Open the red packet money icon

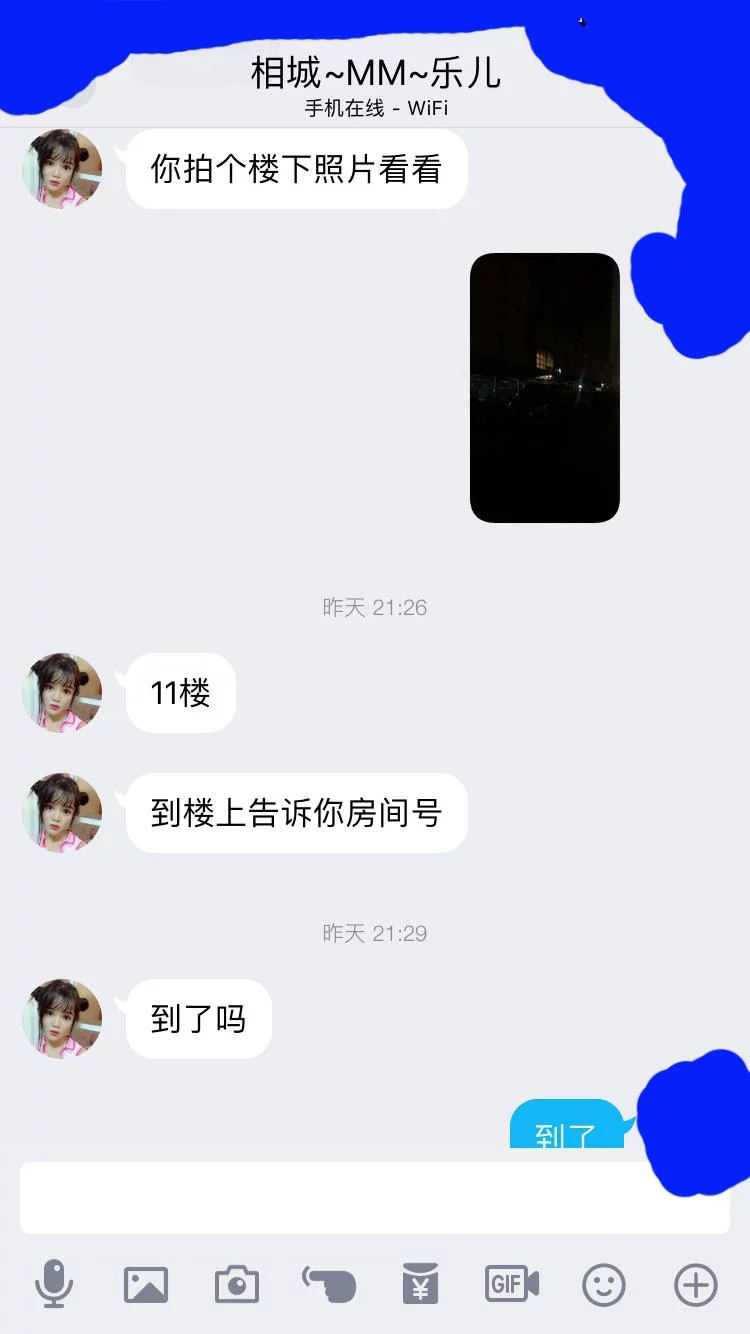tap(420, 1285)
